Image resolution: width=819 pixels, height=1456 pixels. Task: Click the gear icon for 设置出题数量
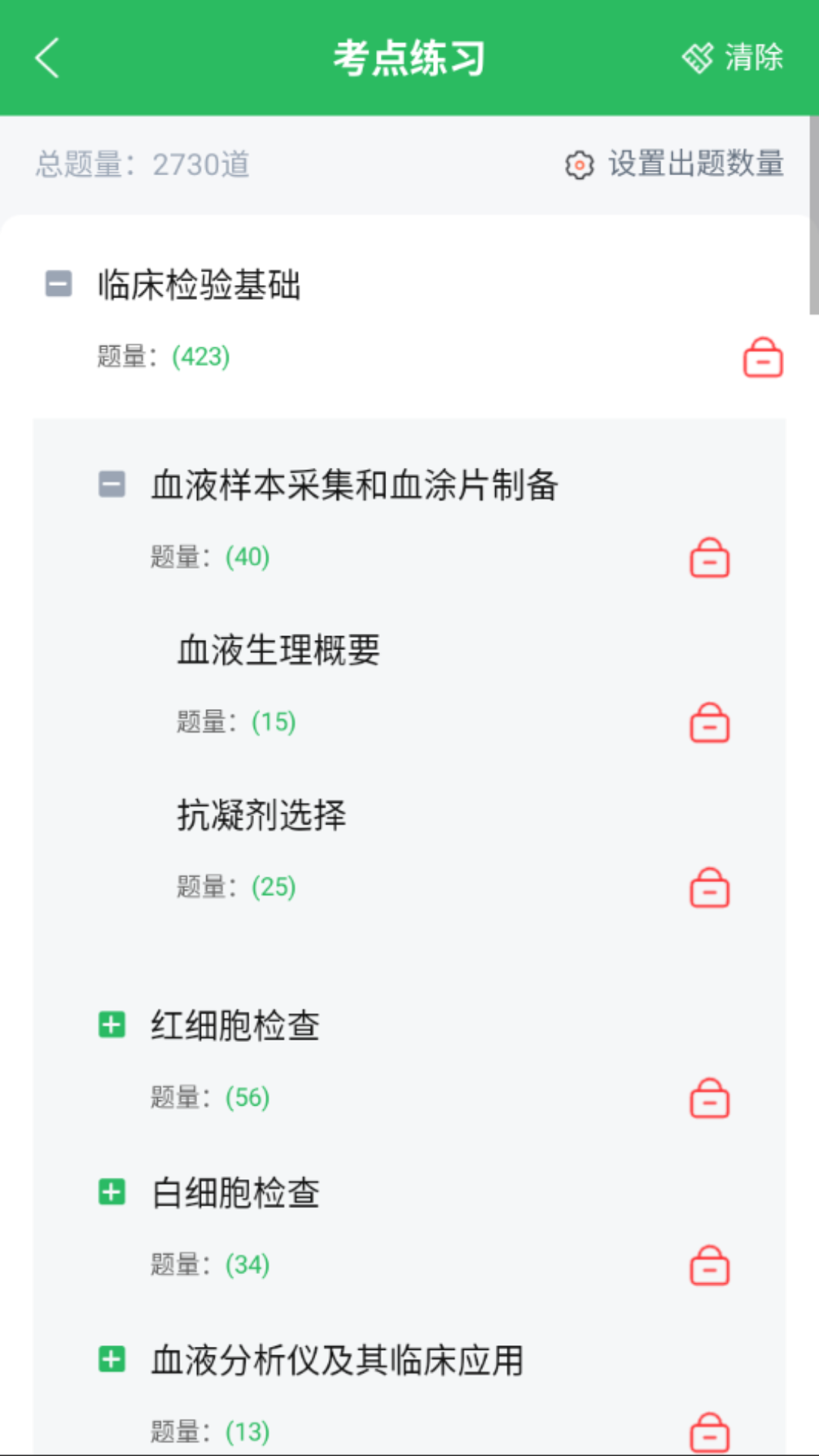coord(579,164)
